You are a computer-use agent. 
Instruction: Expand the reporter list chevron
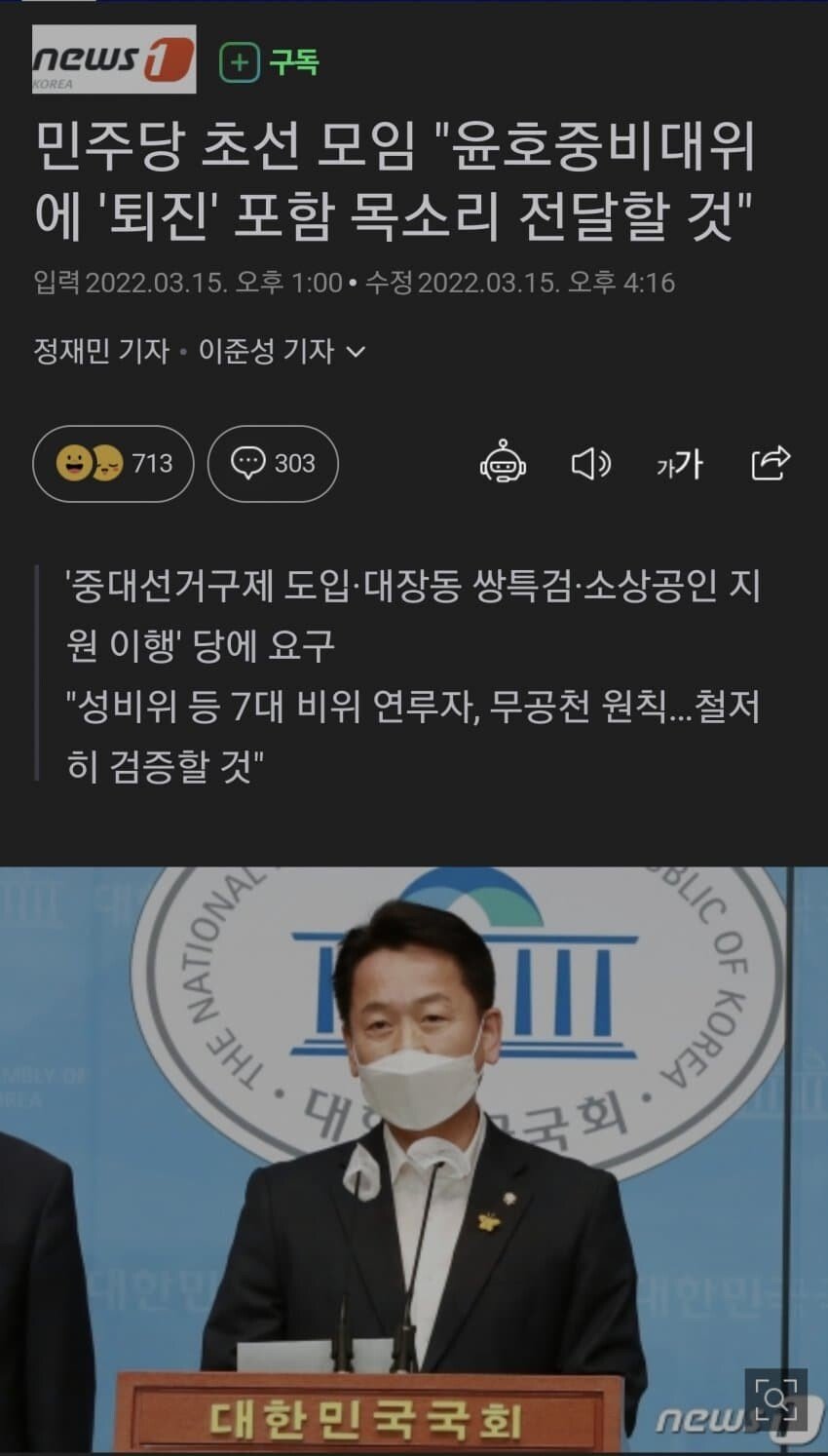[357, 351]
